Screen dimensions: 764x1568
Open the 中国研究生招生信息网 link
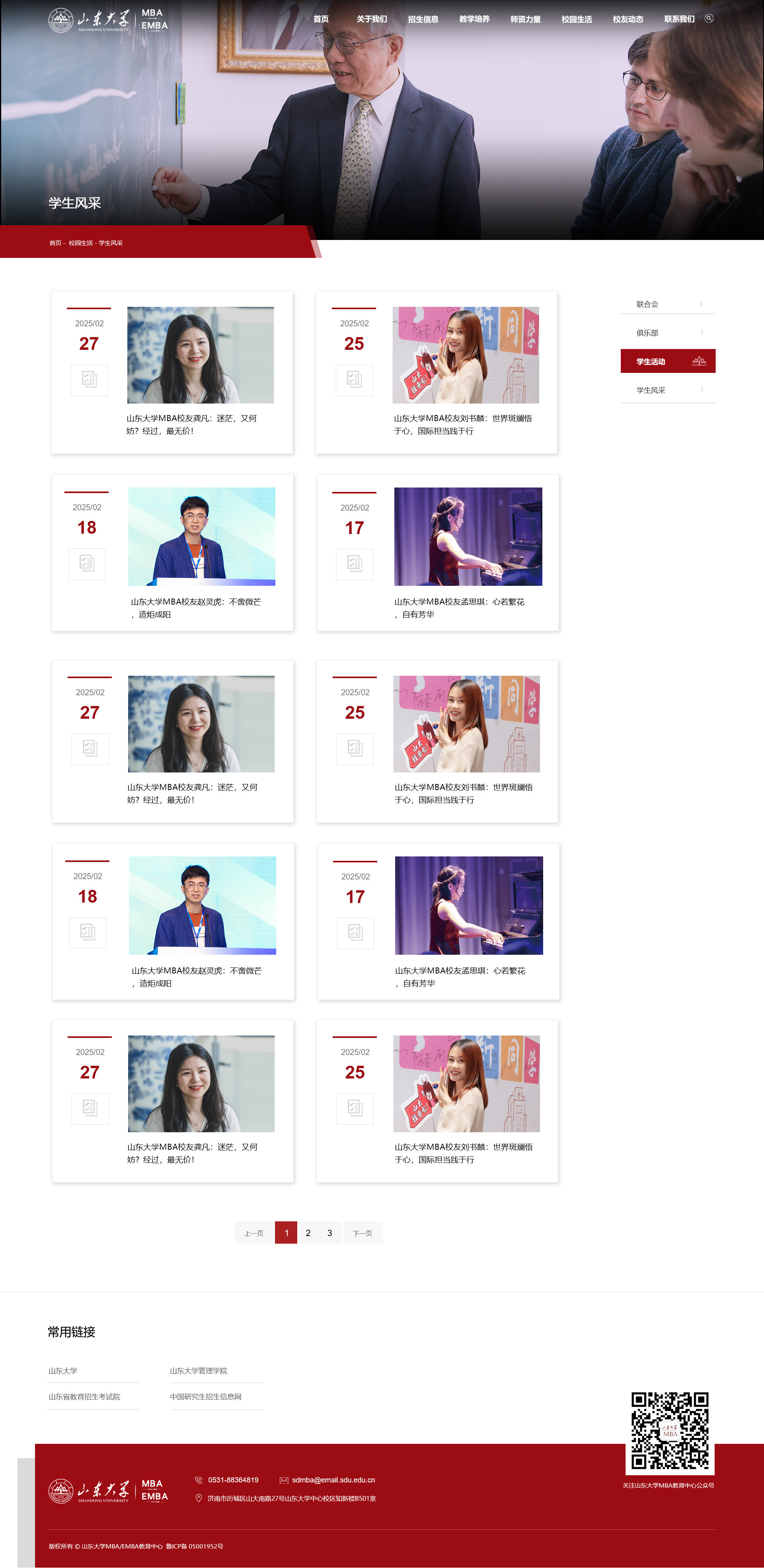(206, 1397)
